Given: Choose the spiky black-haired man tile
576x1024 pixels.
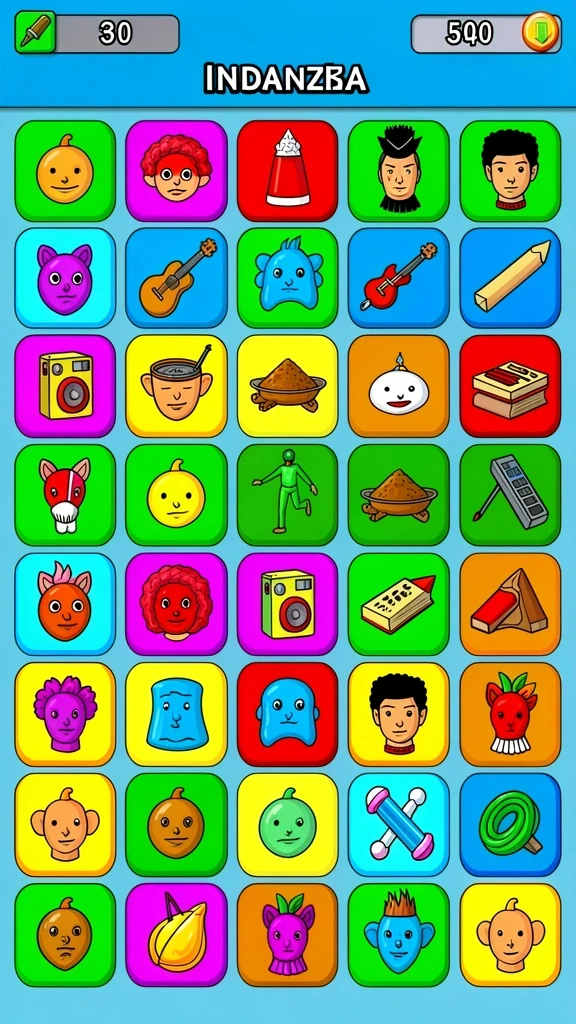Looking at the screenshot, I should 398,170.
